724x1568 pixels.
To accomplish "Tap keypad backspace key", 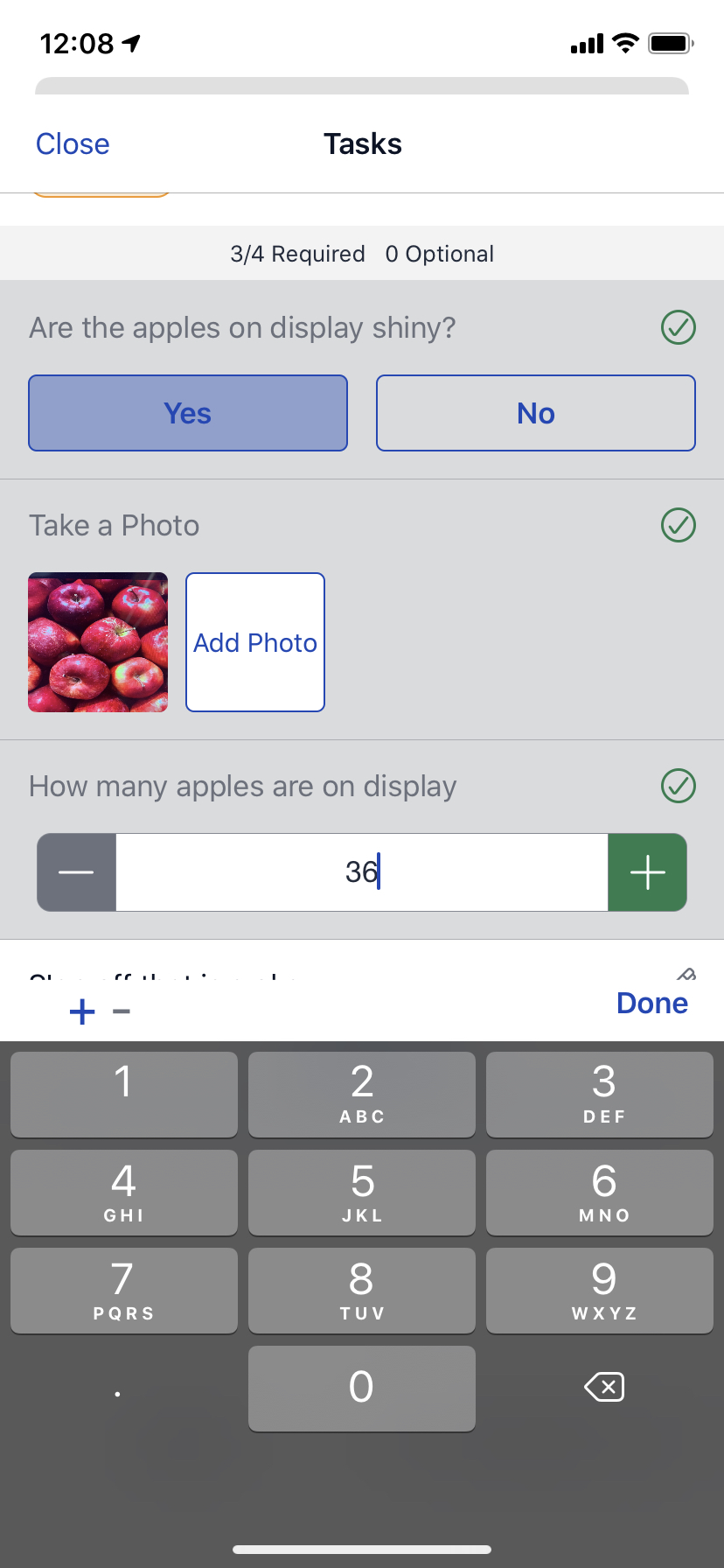I will 603,1387.
